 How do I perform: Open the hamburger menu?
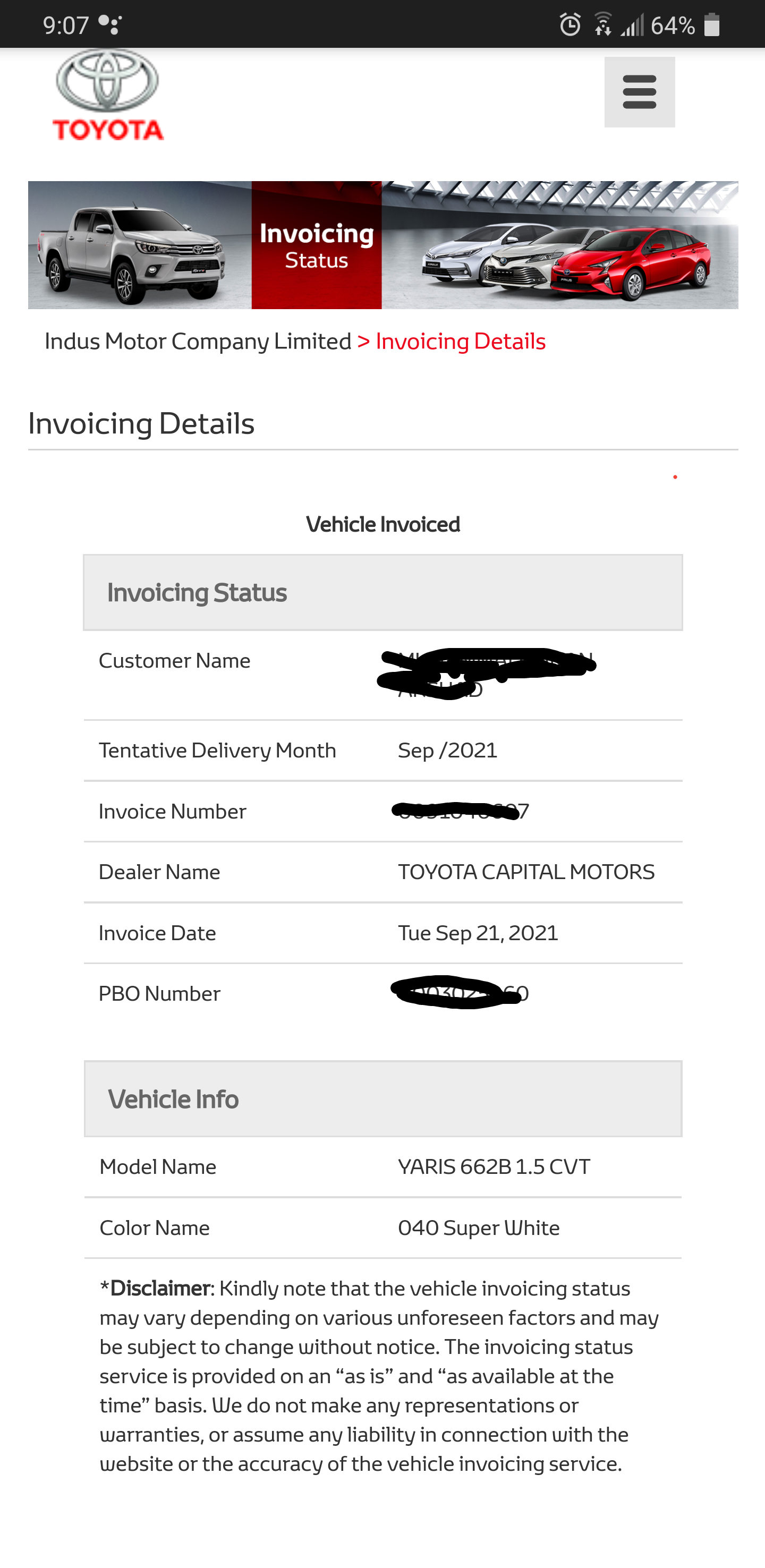639,92
